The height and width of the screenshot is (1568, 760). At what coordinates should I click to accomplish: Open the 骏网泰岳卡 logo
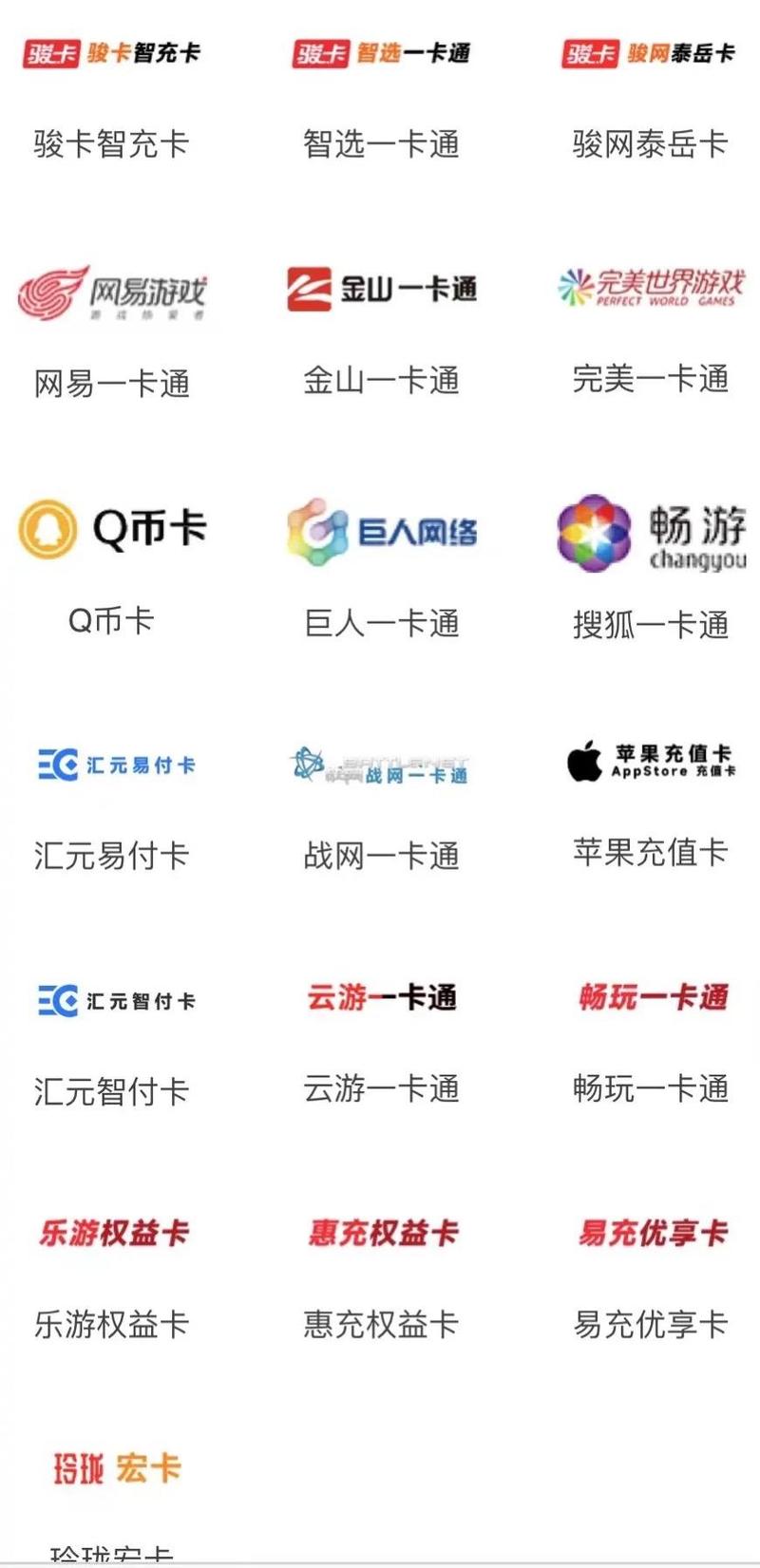click(x=651, y=52)
